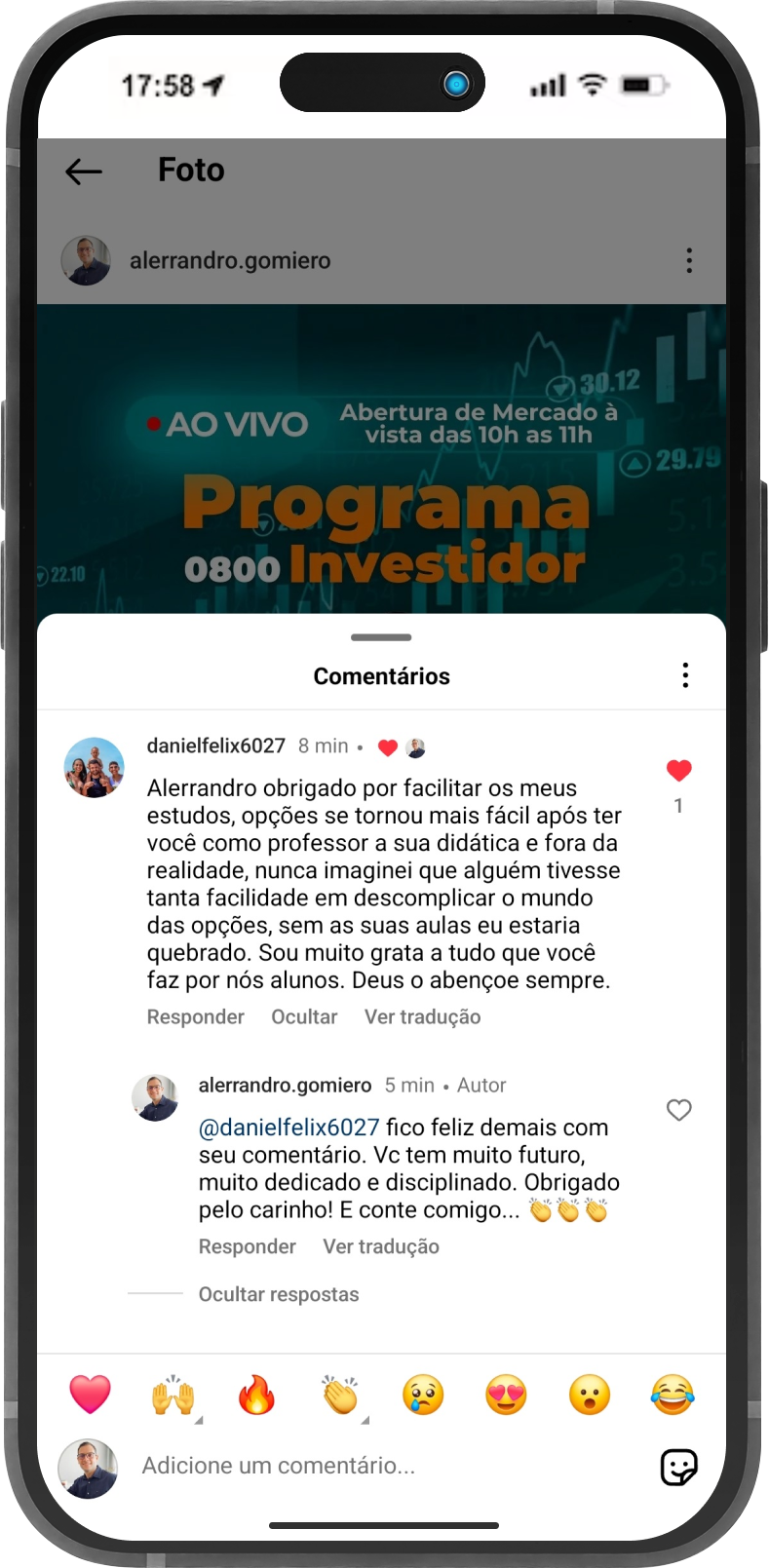Insert the raised hands quick emoji
This screenshot has width=769, height=1568.
173,1395
